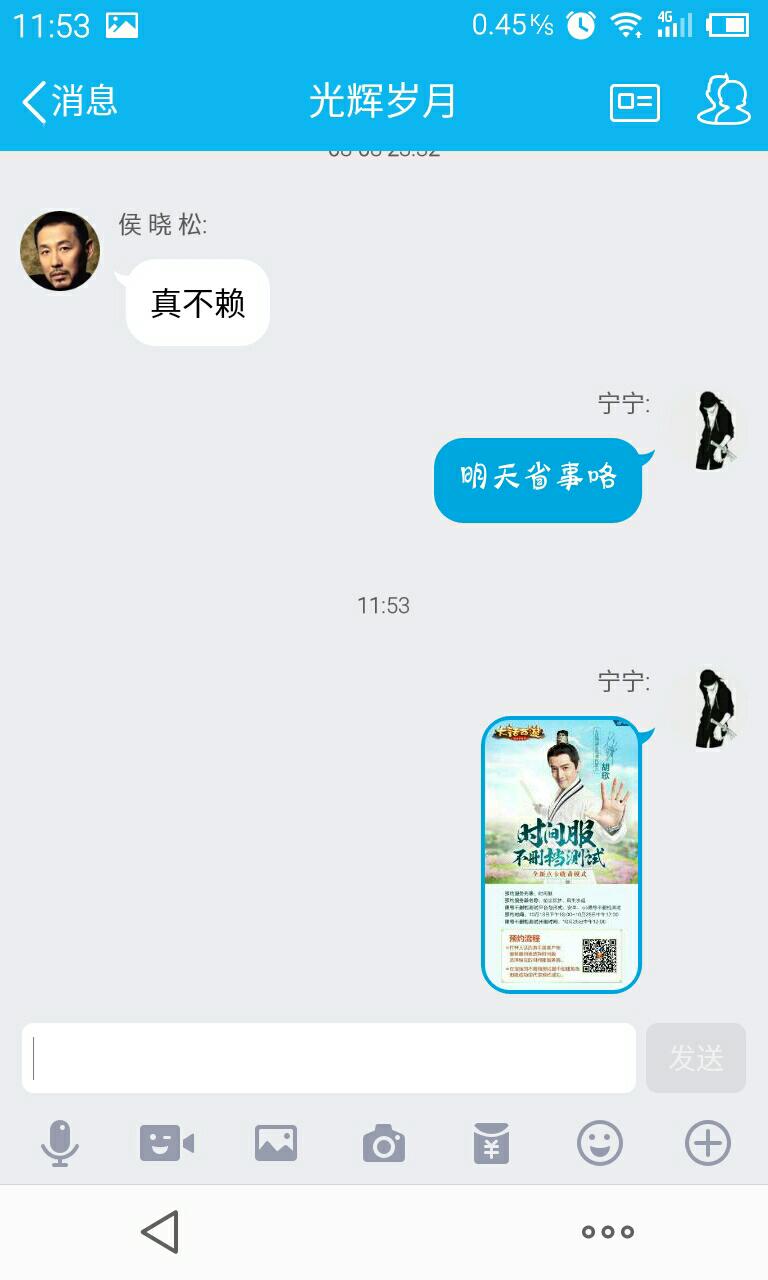
Task: Tap 宁宁's avatar beside 明天省事咯
Action: coord(708,431)
